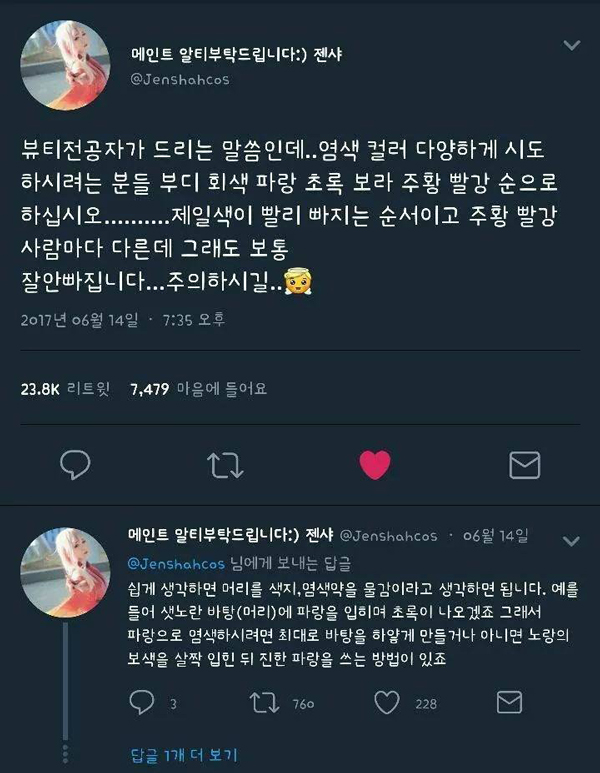The width and height of the screenshot is (600, 773).
Task: Retweet the main tweet
Action: point(222,464)
